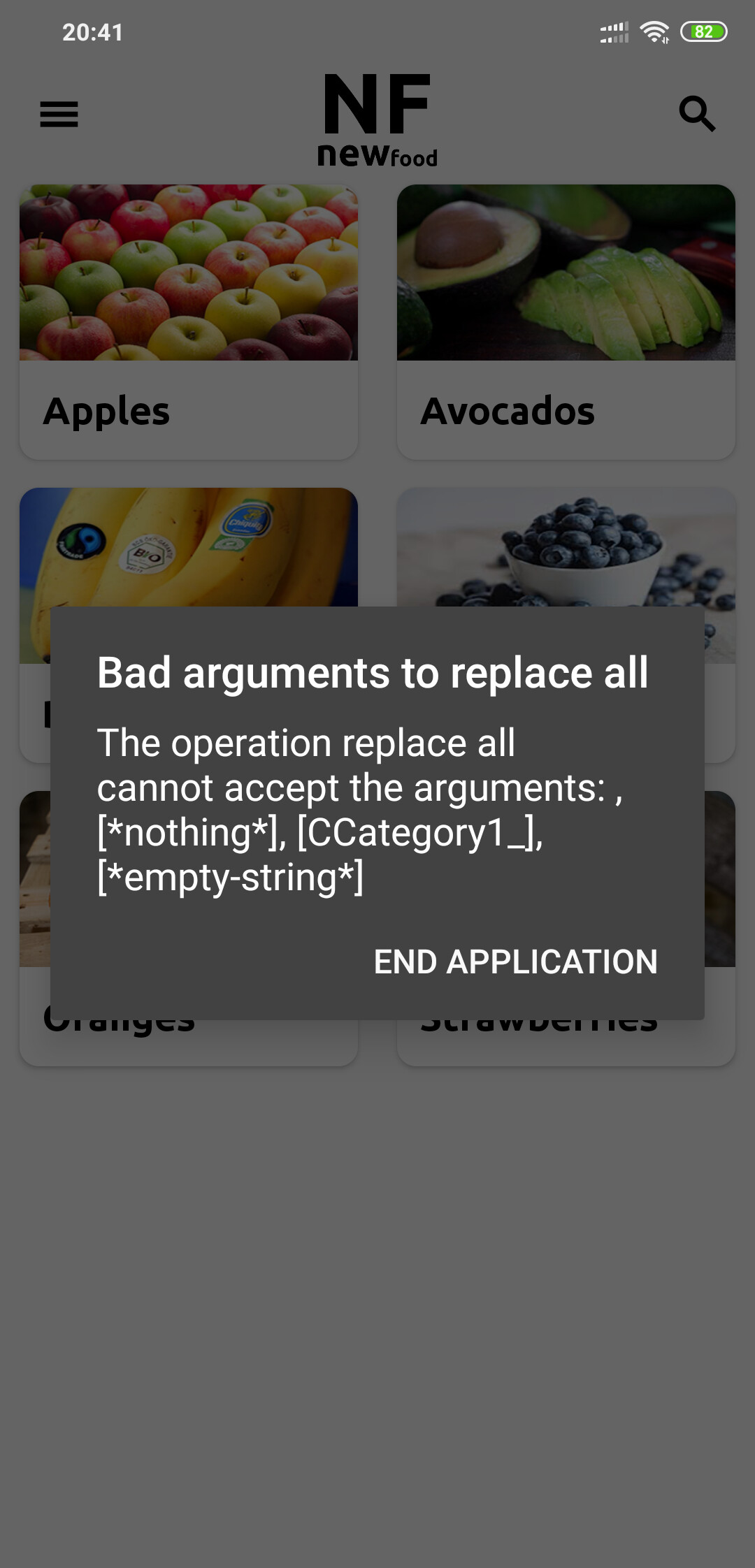Viewport: 755px width, 1568px height.
Task: Open the hamburger drawer menu
Action: 59,114
